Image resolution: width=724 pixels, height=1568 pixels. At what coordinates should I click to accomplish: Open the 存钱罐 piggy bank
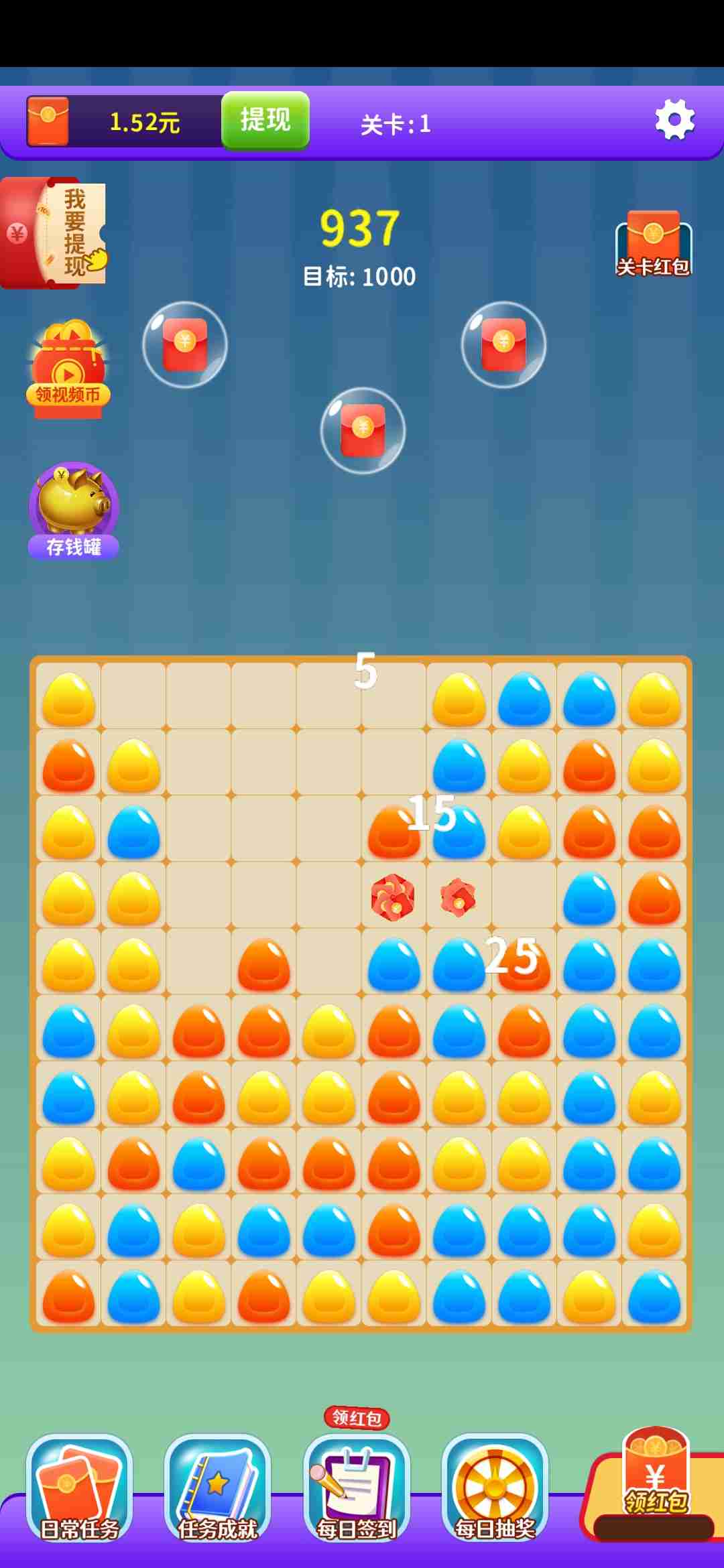coord(74,511)
